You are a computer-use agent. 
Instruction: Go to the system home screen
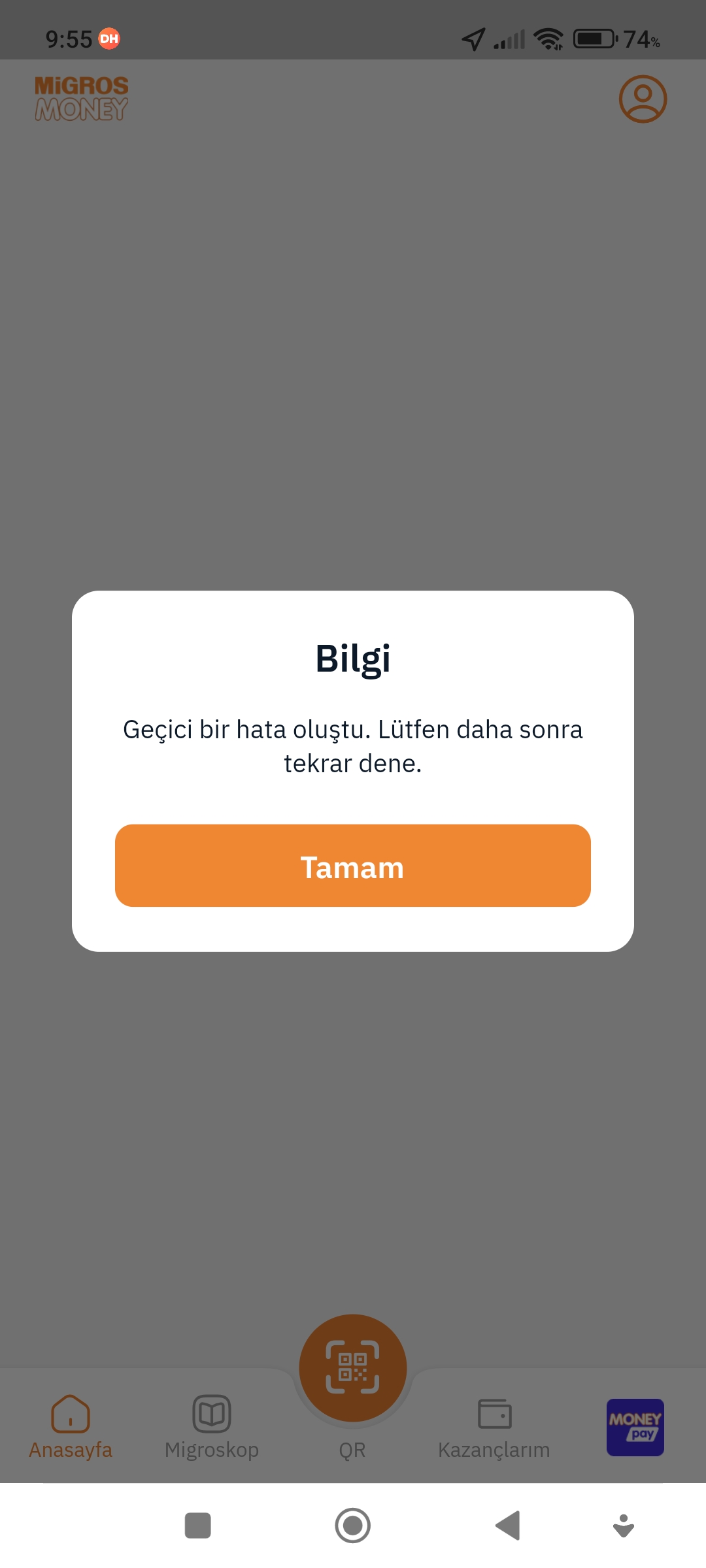pos(353,1526)
